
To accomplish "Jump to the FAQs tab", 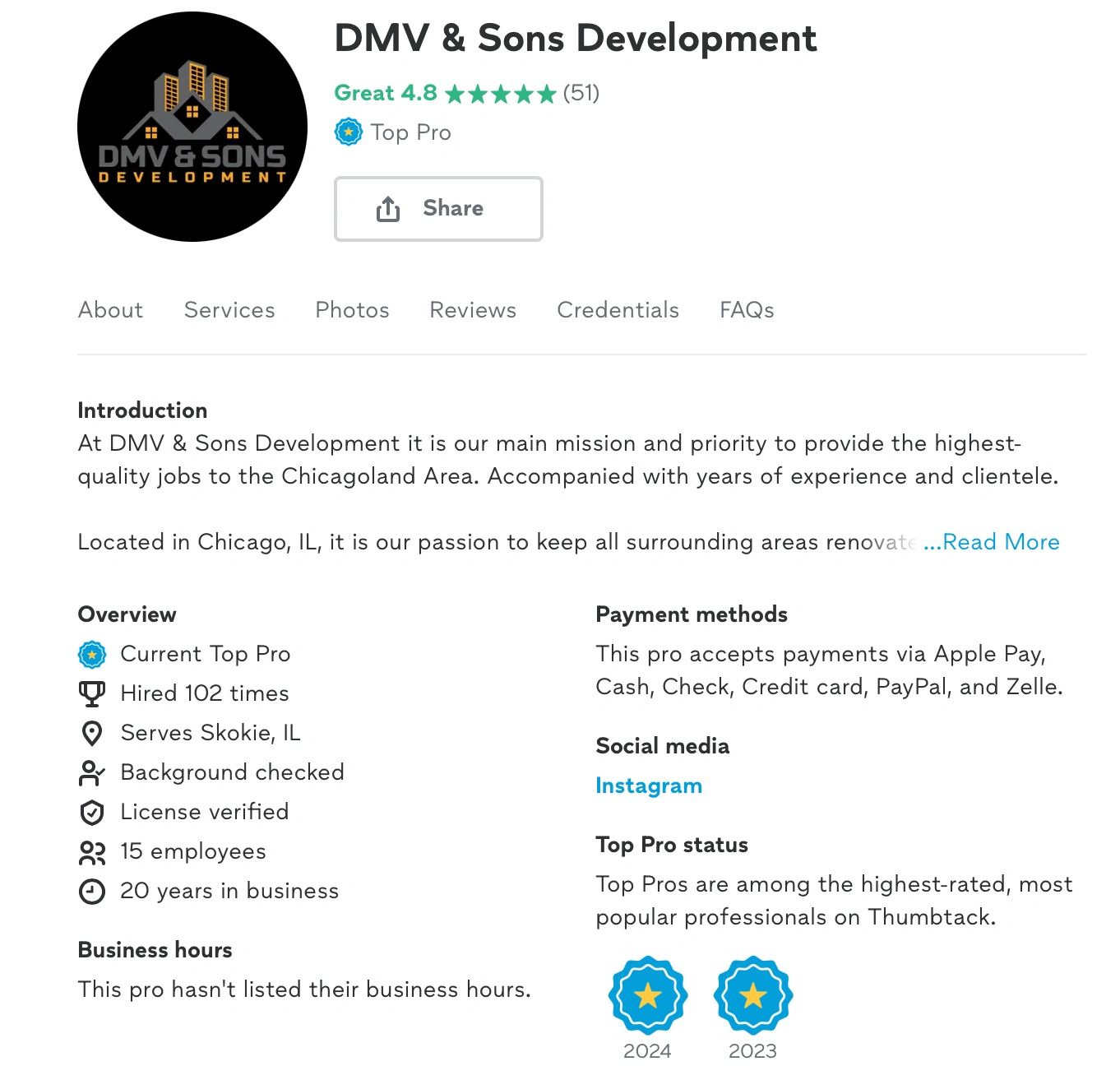I will (x=747, y=310).
